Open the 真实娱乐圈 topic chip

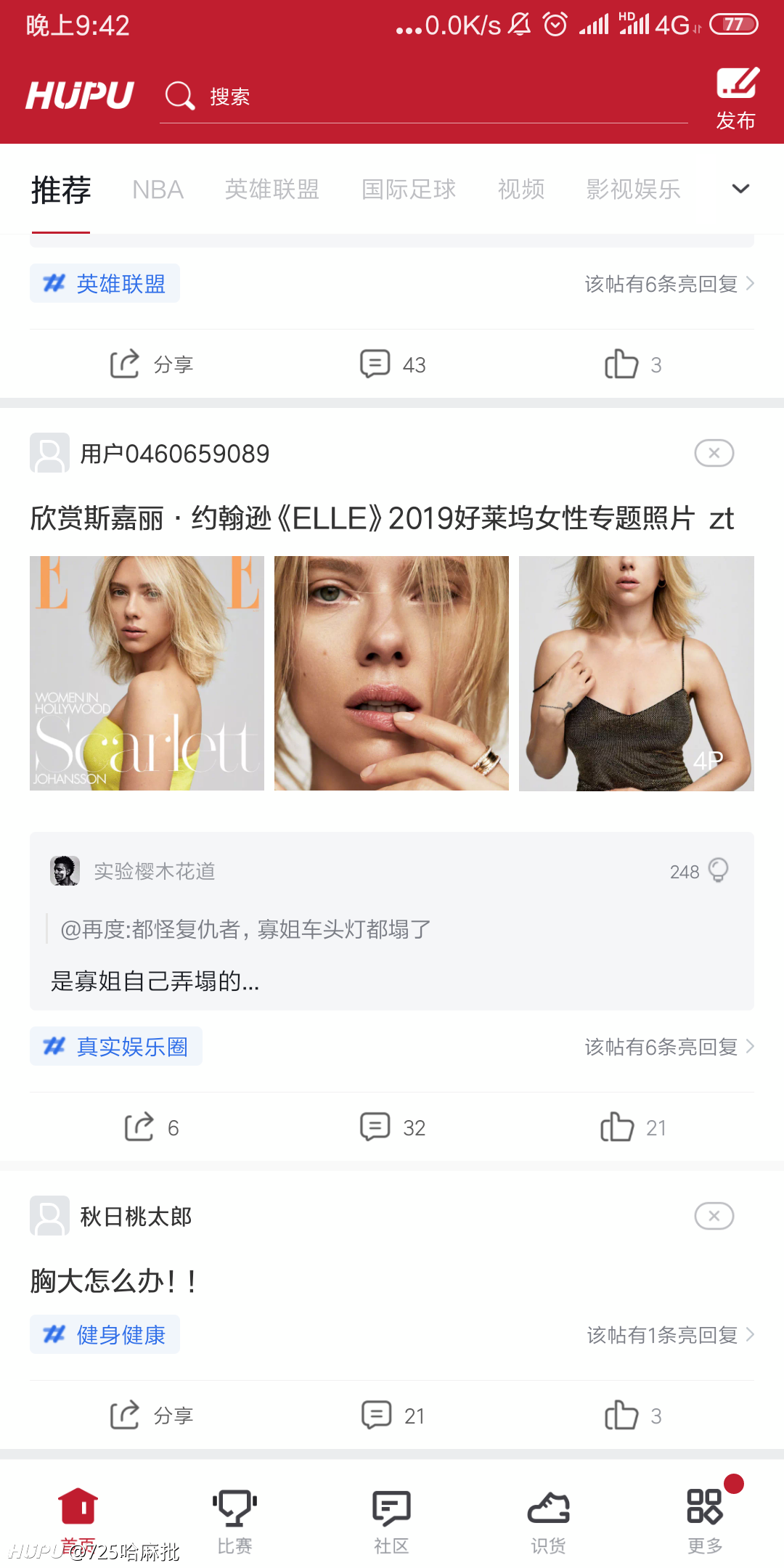(x=116, y=1046)
